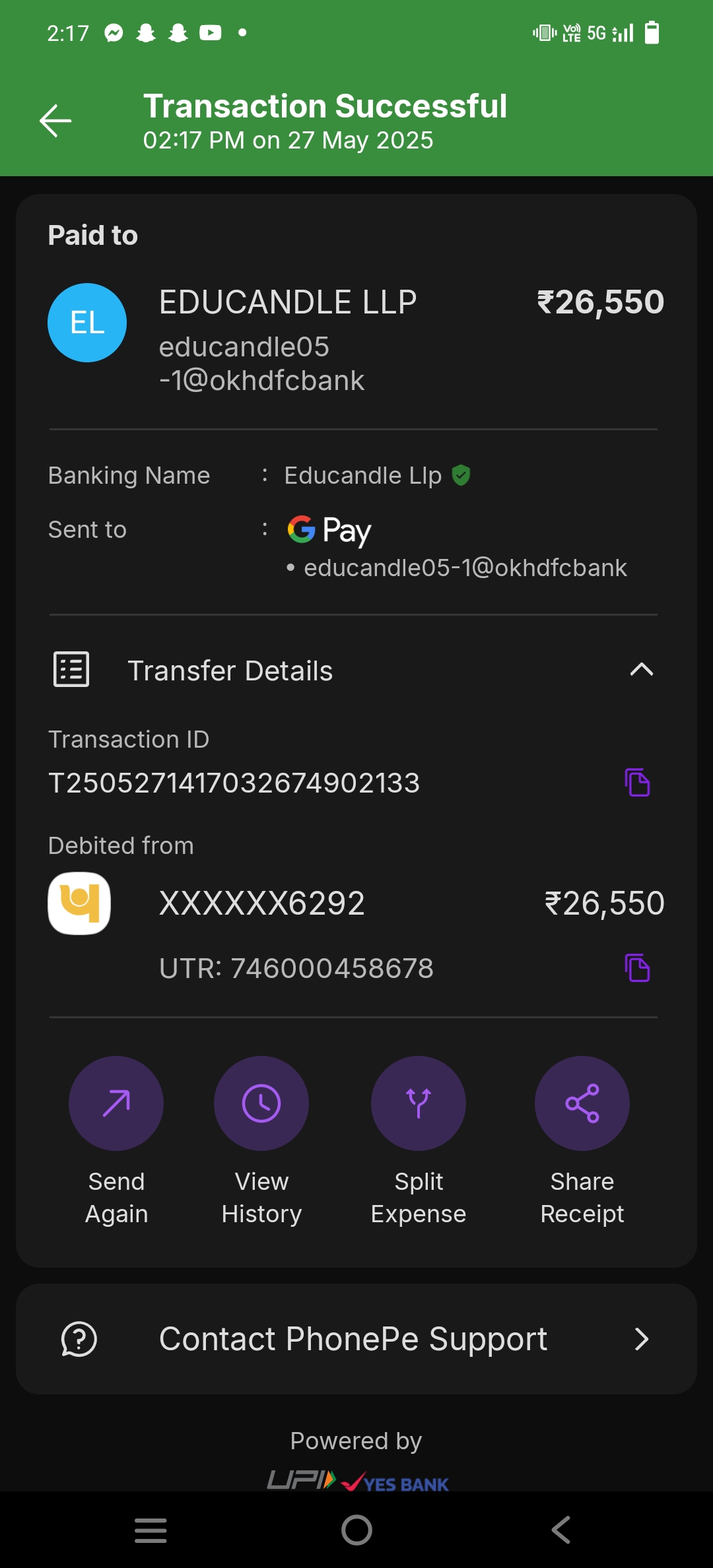
Task: Open View History
Action: [261, 1103]
